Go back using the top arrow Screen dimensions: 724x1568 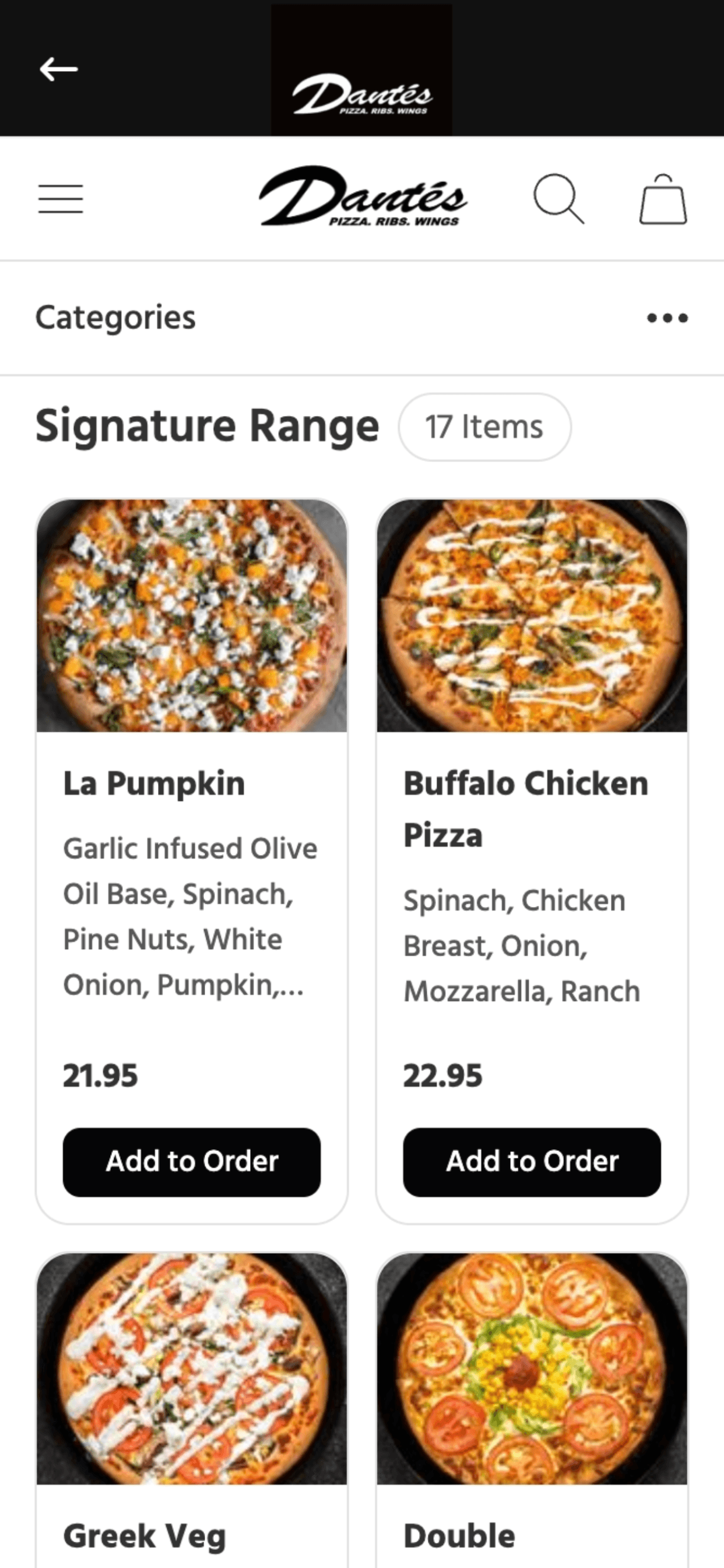[58, 69]
